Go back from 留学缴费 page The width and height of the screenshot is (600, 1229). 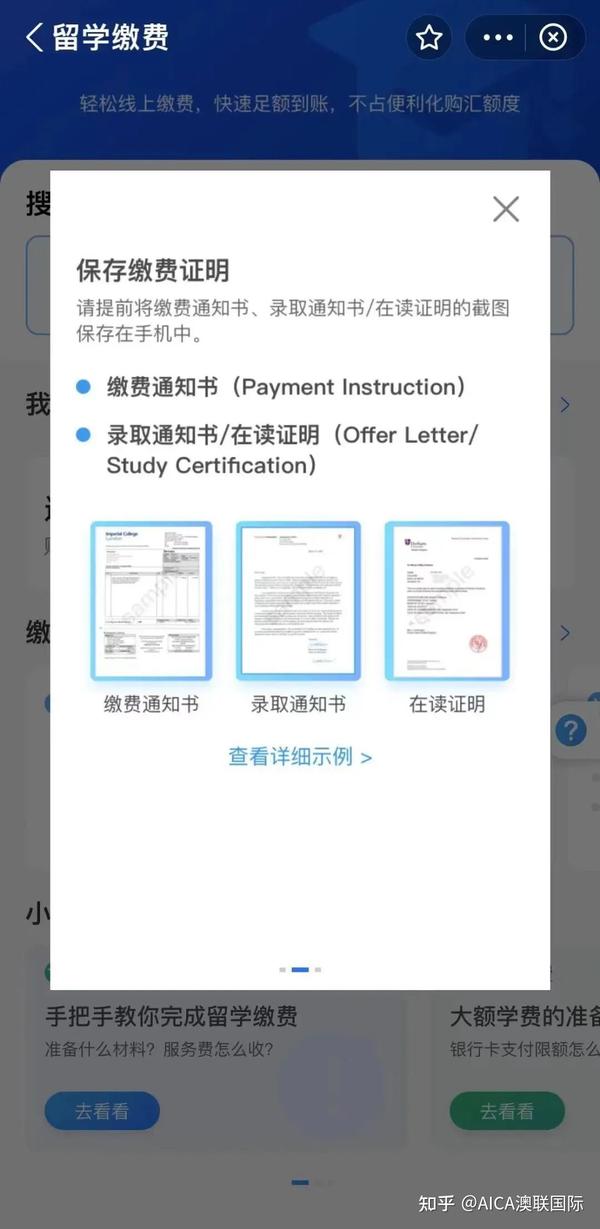(36, 38)
